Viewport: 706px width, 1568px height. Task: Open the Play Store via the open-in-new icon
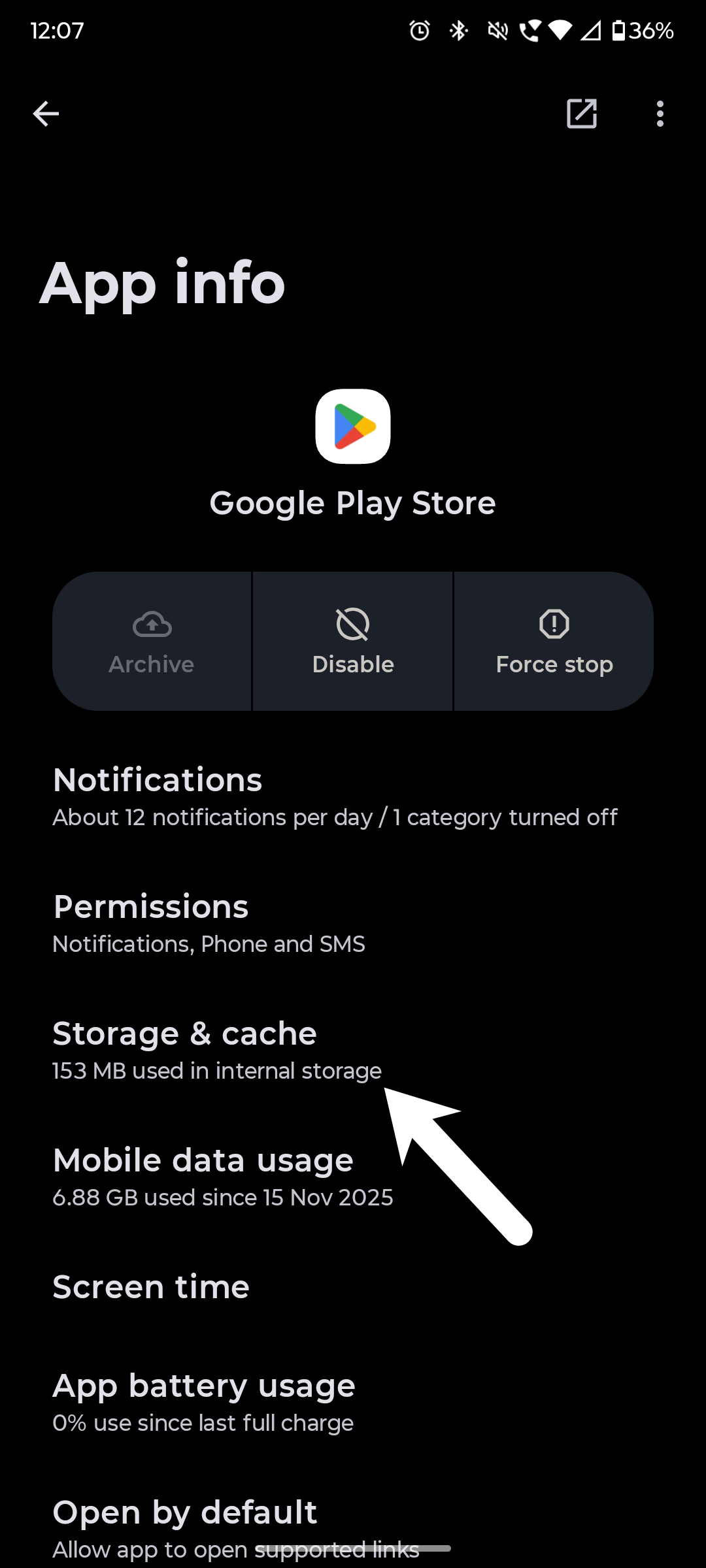pyautogui.click(x=582, y=113)
